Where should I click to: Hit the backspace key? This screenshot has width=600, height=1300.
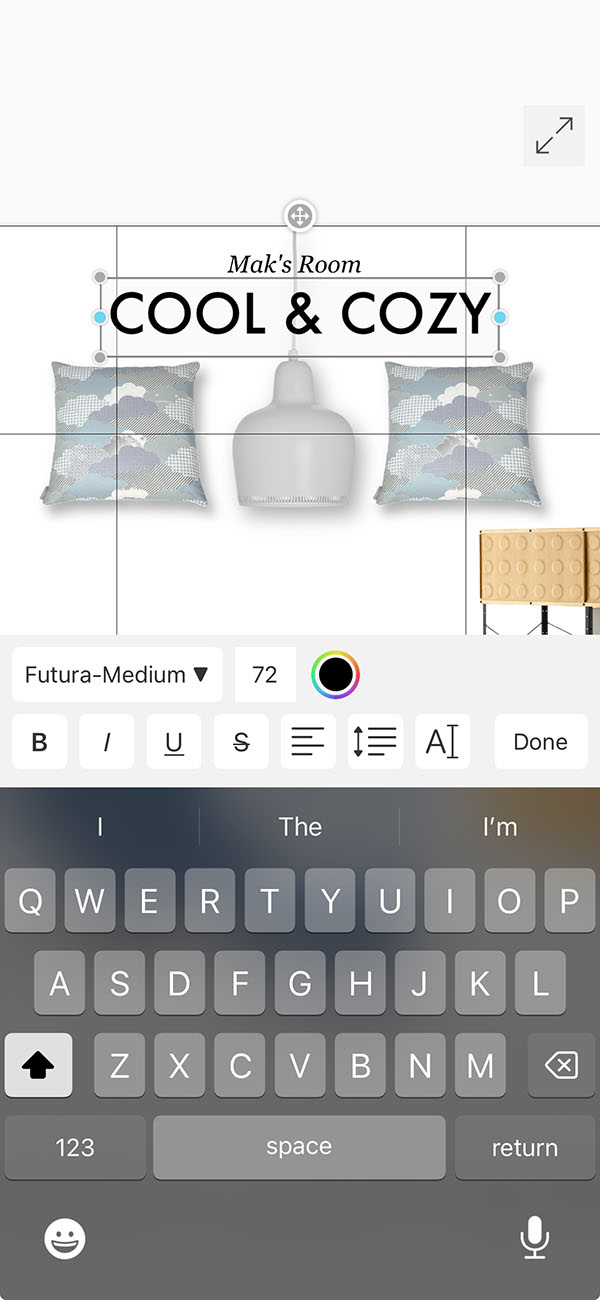coord(561,1066)
